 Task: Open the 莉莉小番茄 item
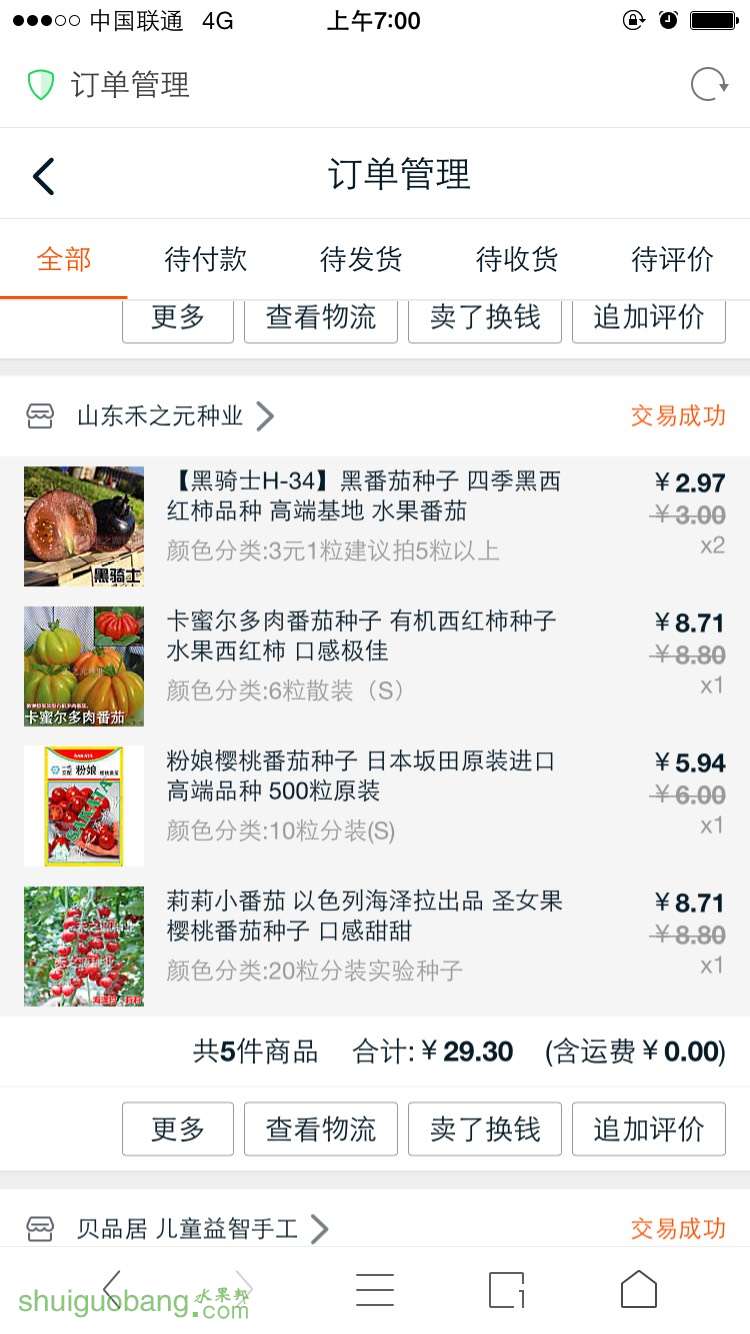[x=364, y=917]
